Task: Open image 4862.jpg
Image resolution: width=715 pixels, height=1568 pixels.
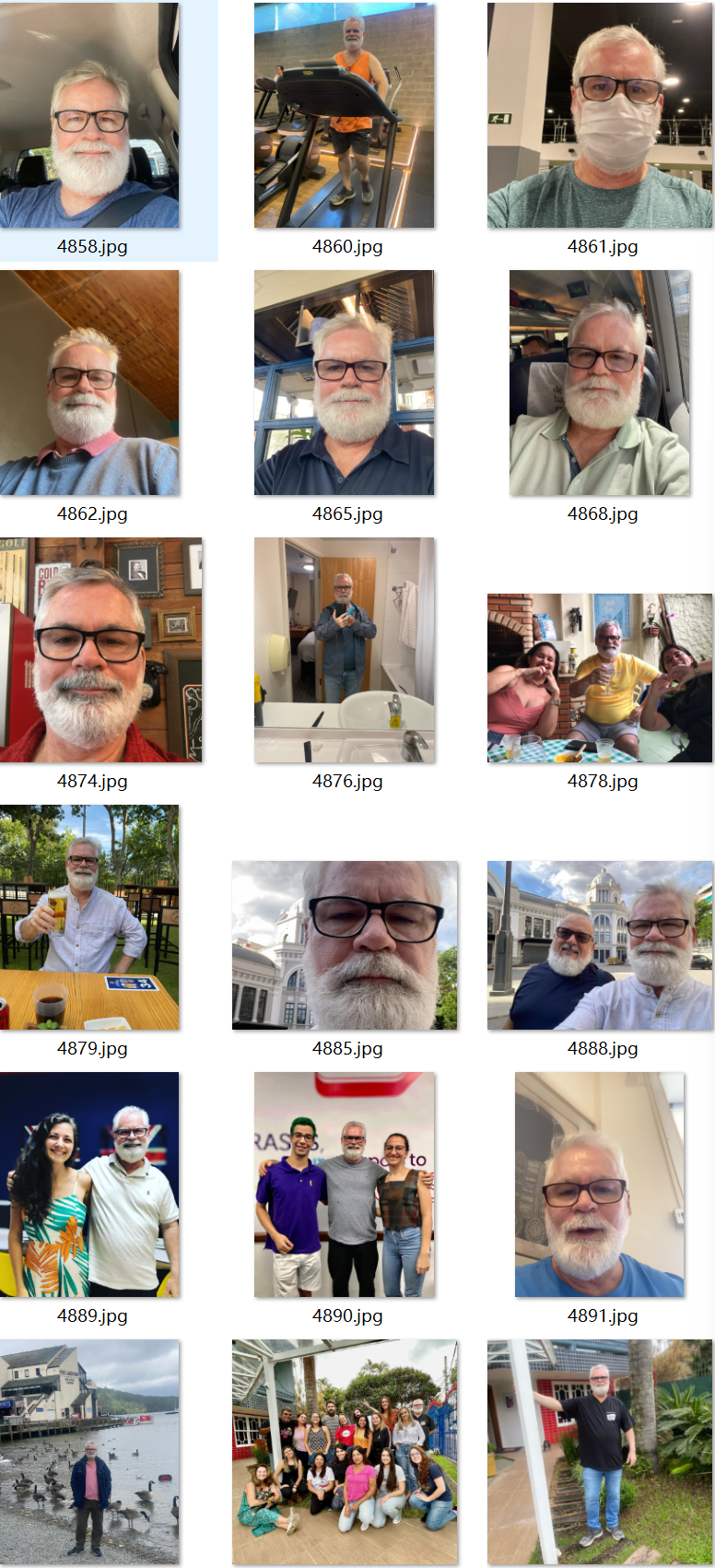Action: [89, 383]
